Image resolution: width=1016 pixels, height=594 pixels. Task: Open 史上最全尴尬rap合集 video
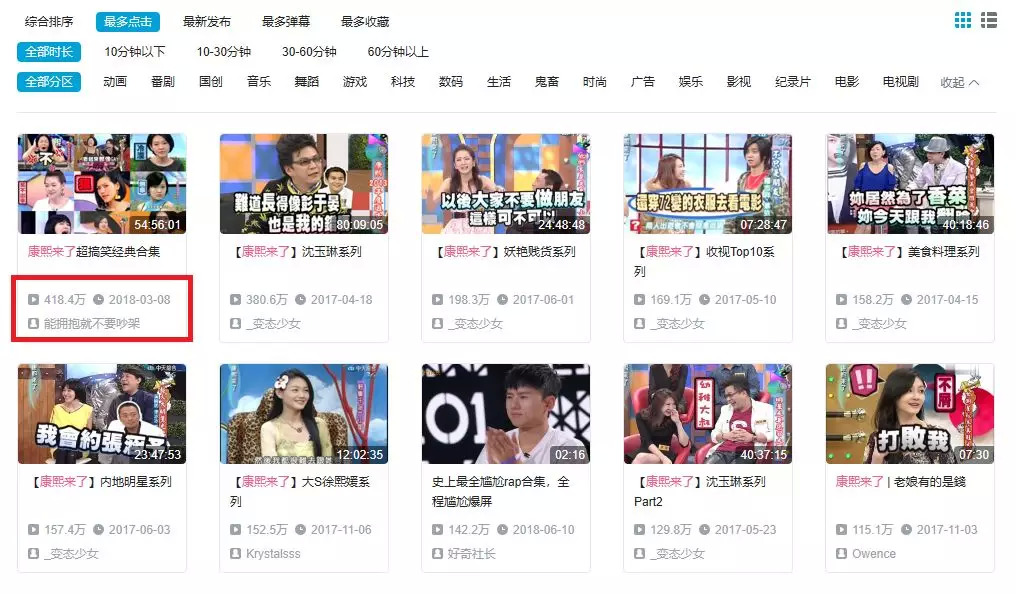(x=500, y=491)
